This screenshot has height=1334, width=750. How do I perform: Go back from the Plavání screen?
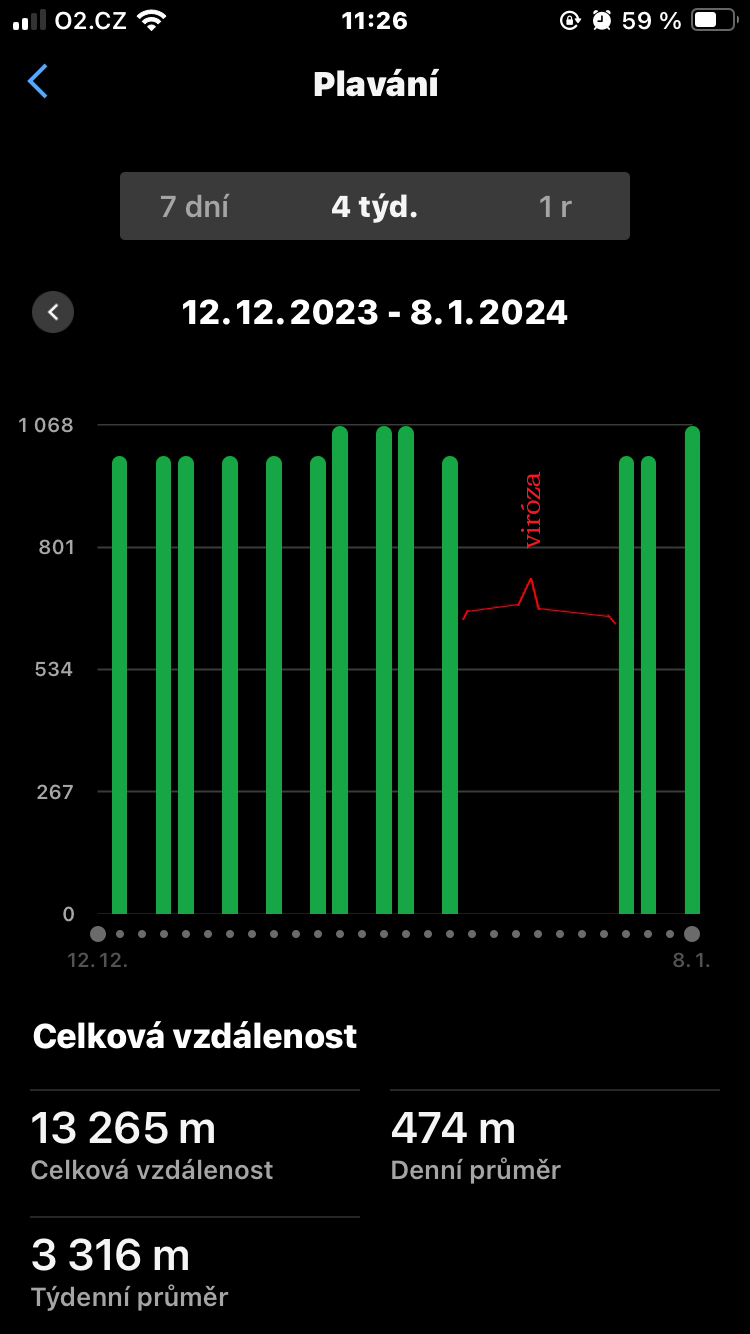point(38,82)
